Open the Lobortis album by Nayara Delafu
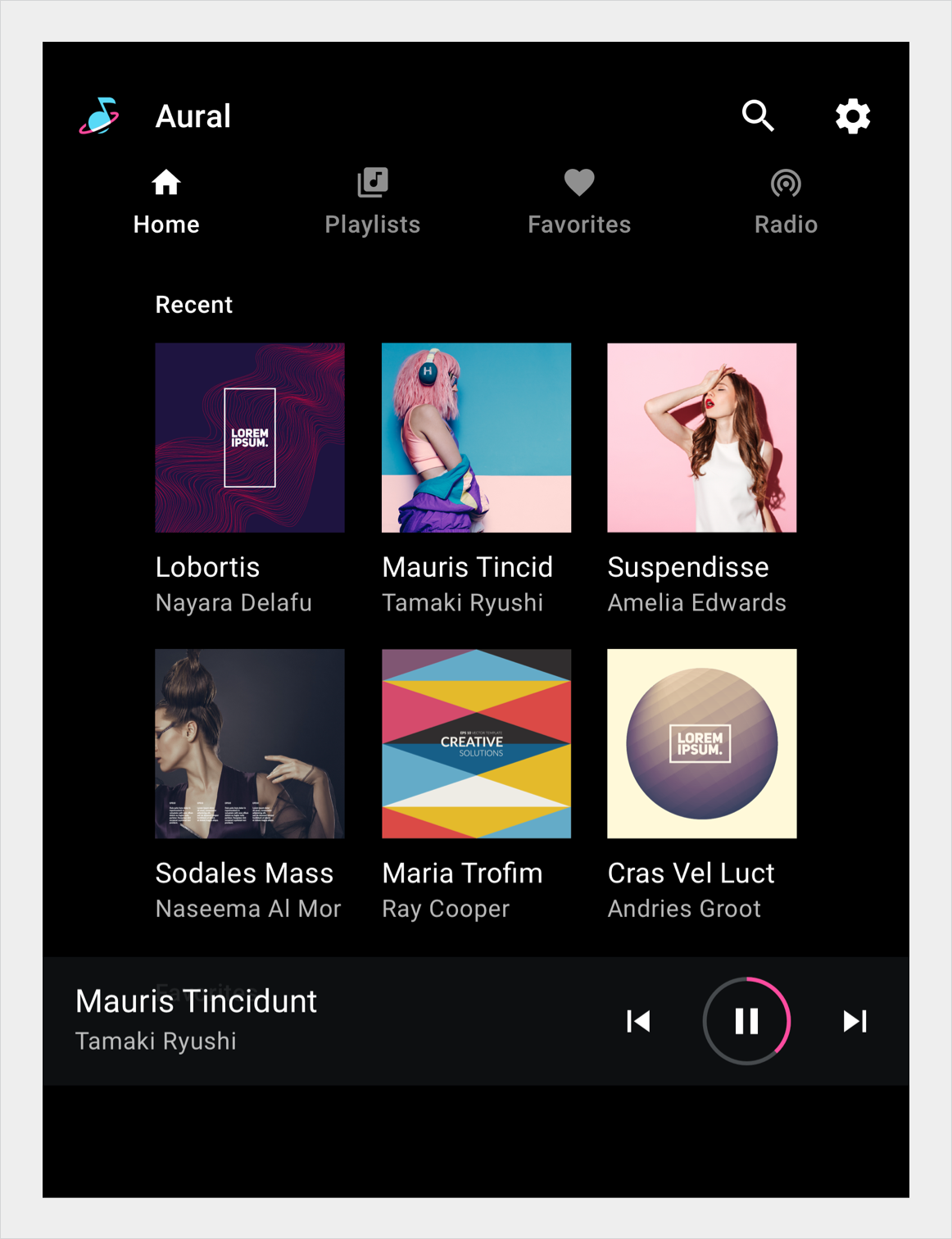 point(250,438)
